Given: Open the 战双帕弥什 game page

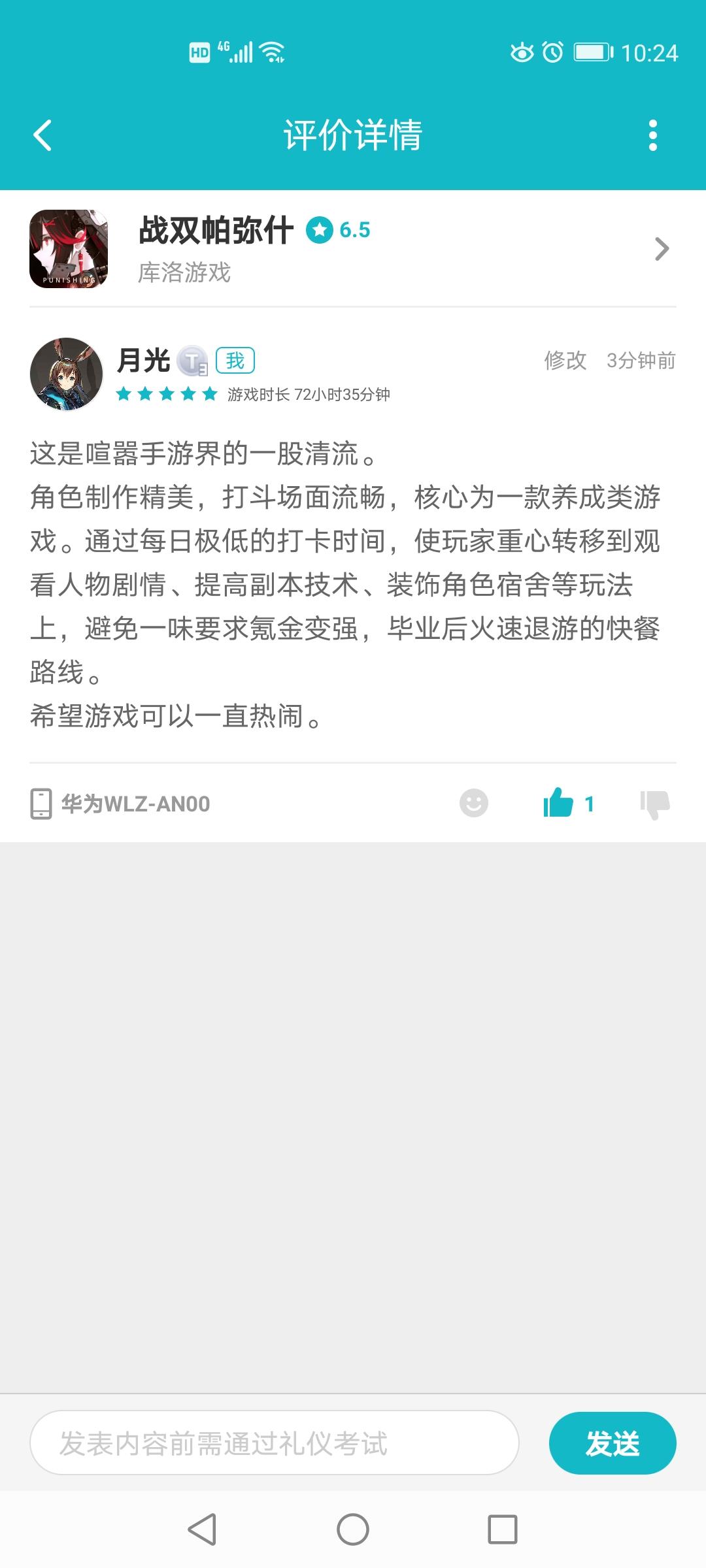Looking at the screenshot, I should tap(353, 249).
